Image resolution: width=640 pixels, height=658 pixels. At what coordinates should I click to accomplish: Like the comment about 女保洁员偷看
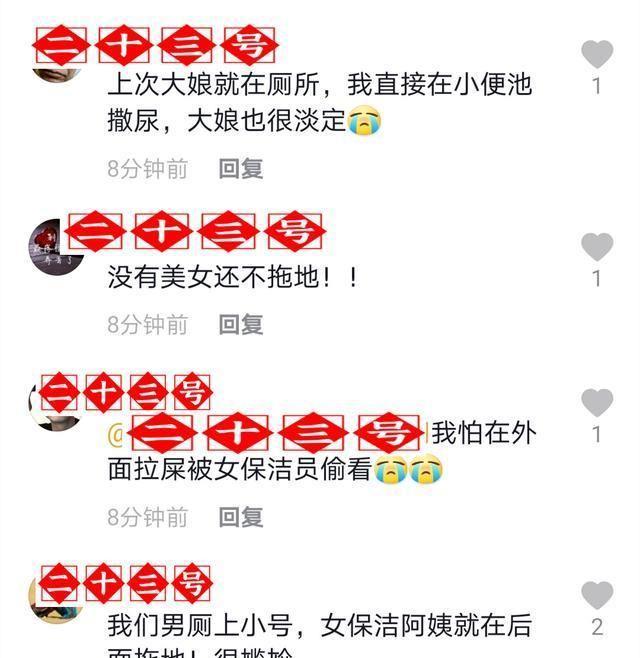pyautogui.click(x=597, y=403)
